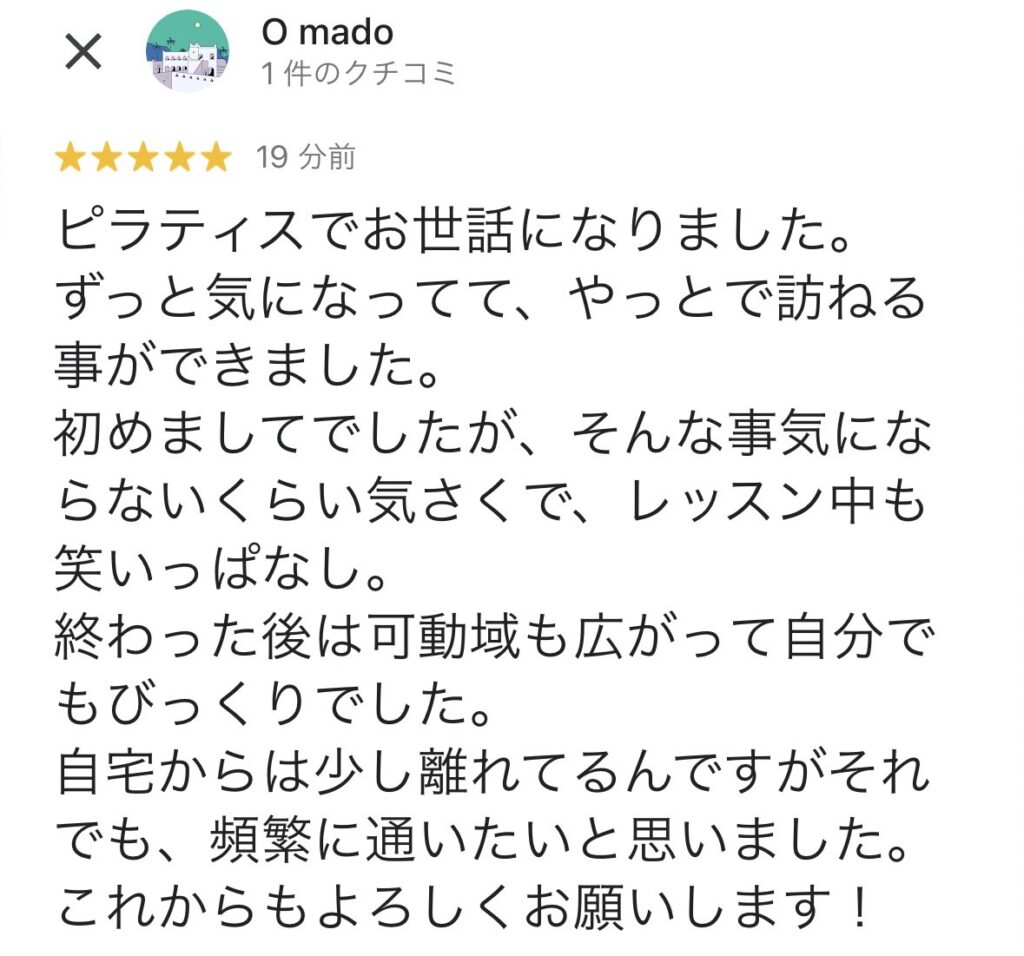The image size is (1024, 956).
Task: Close the review with the X button
Action: pos(82,51)
